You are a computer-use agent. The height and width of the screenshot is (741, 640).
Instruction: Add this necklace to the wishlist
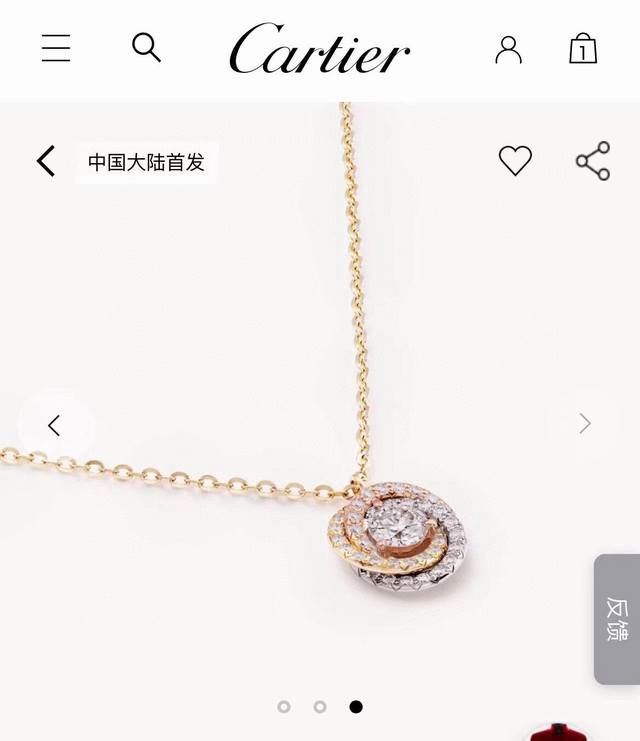click(515, 161)
